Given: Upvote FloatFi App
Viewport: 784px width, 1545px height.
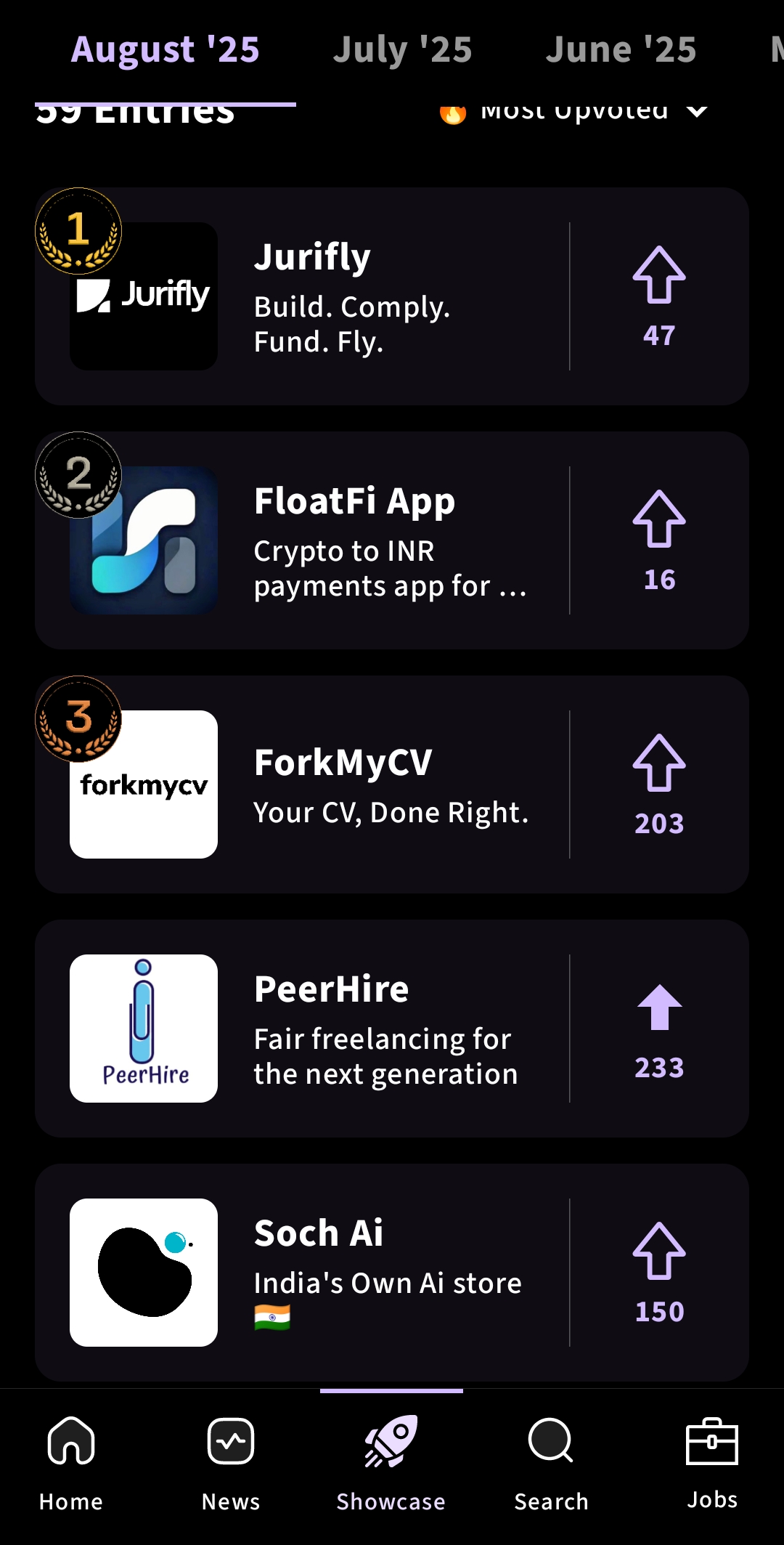Looking at the screenshot, I should (x=659, y=540).
